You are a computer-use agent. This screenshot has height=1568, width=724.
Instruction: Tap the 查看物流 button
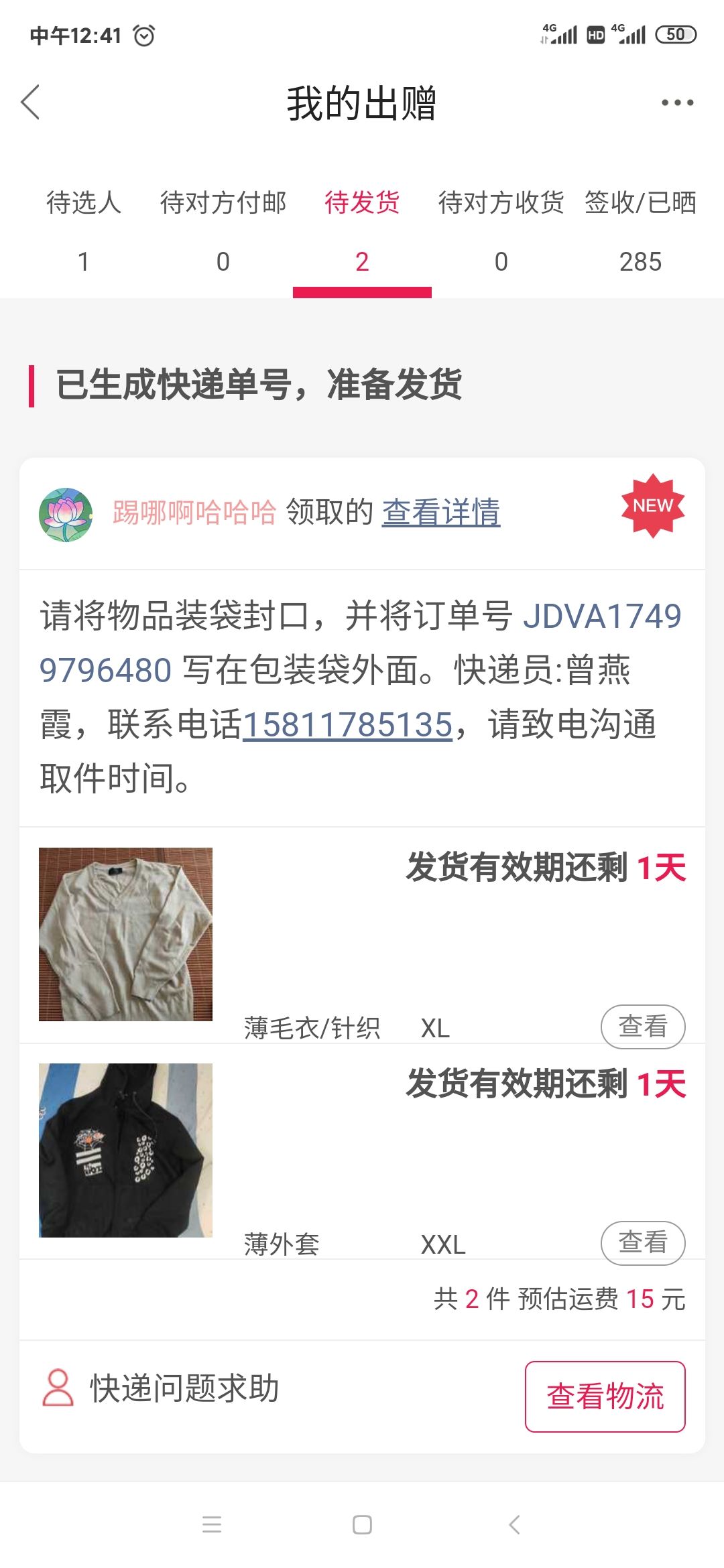(x=605, y=1396)
